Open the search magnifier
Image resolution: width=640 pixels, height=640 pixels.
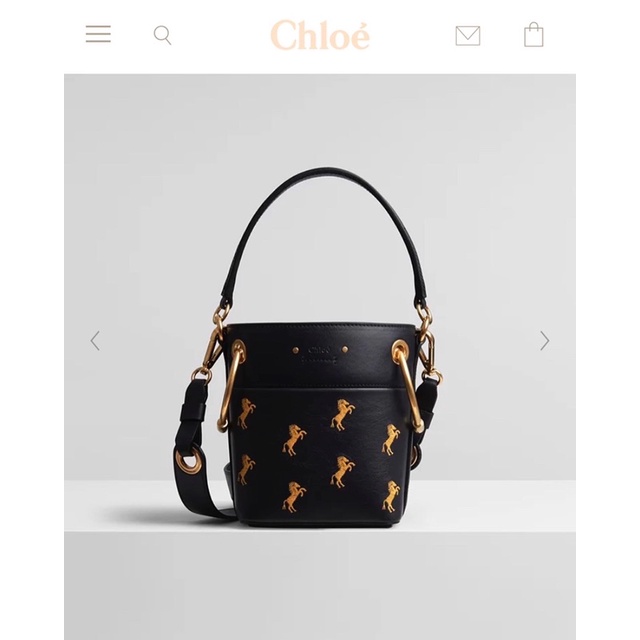pos(162,36)
